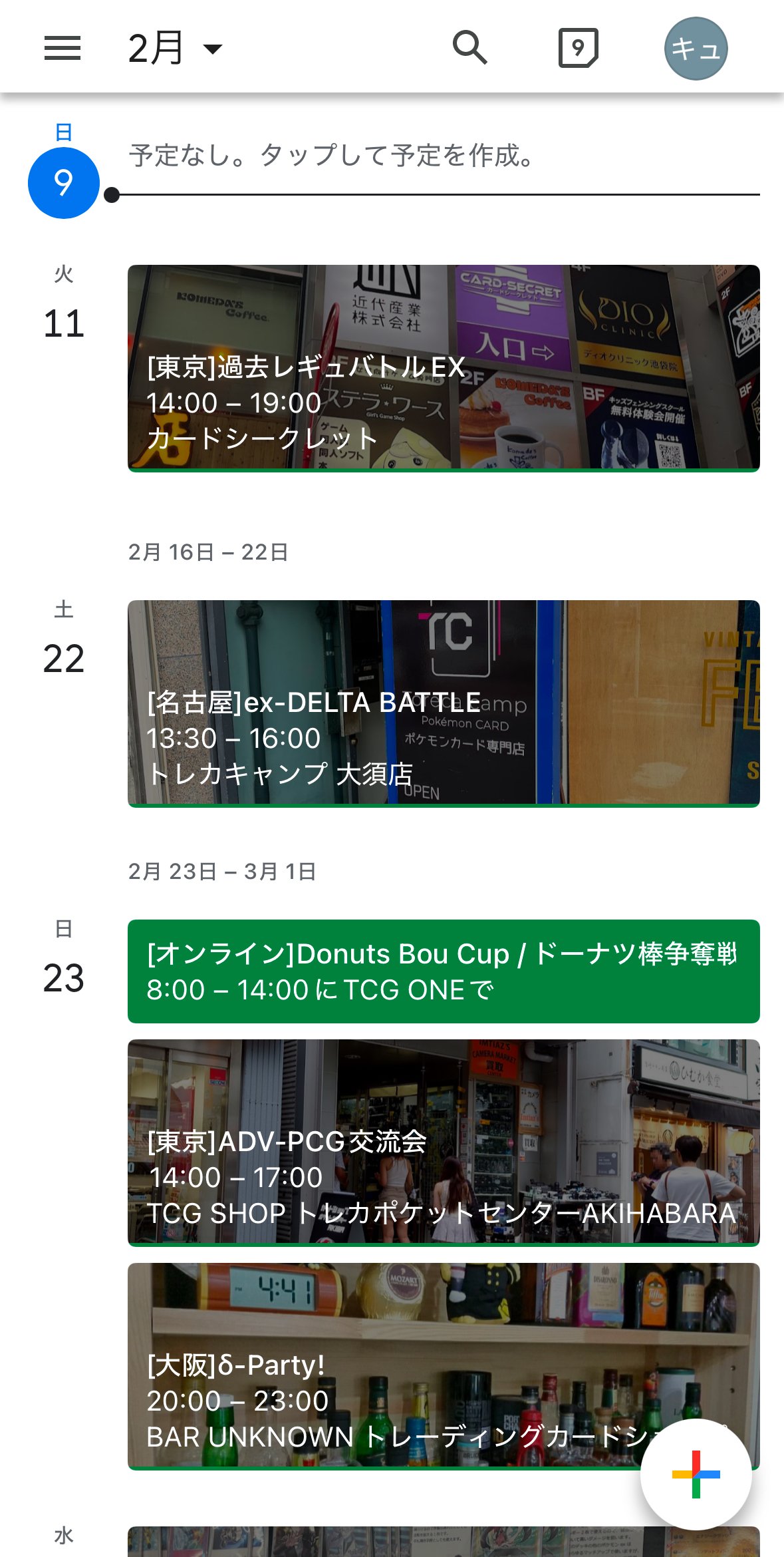Image resolution: width=784 pixels, height=1557 pixels.
Task: Select the 9th day circle
Action: click(x=64, y=183)
